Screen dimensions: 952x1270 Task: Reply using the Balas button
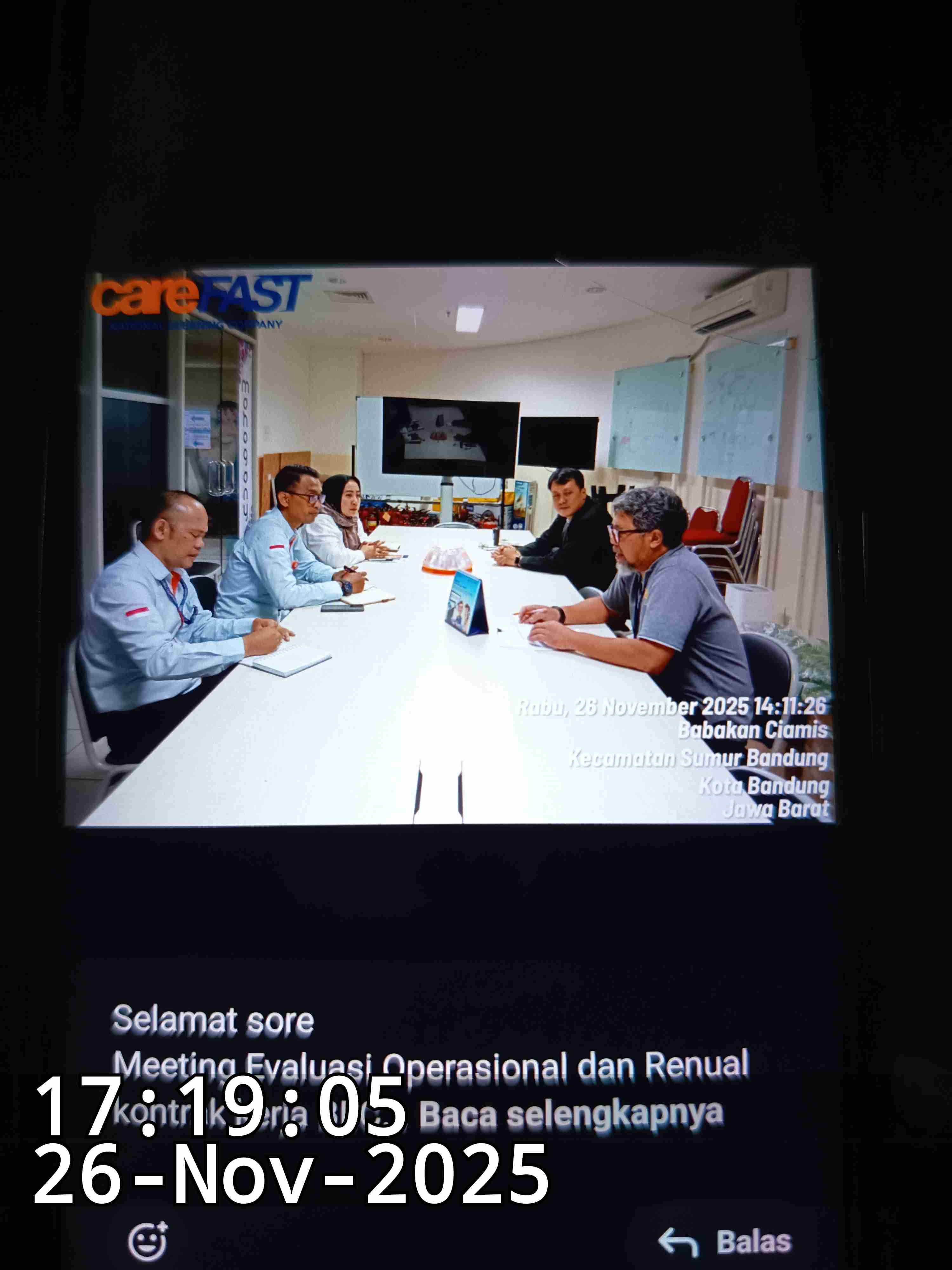click(725, 1242)
